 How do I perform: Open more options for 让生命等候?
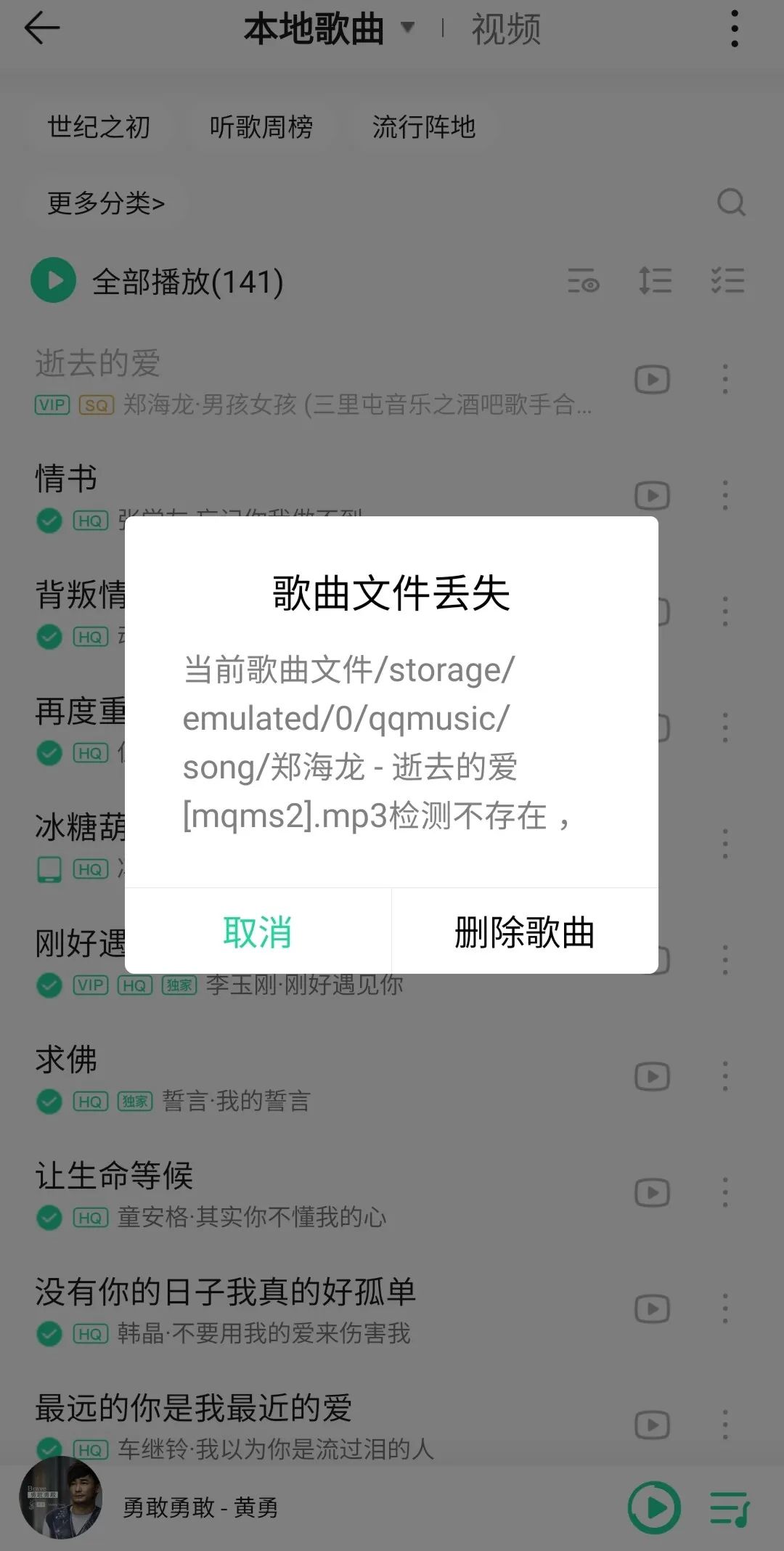[x=726, y=1192]
